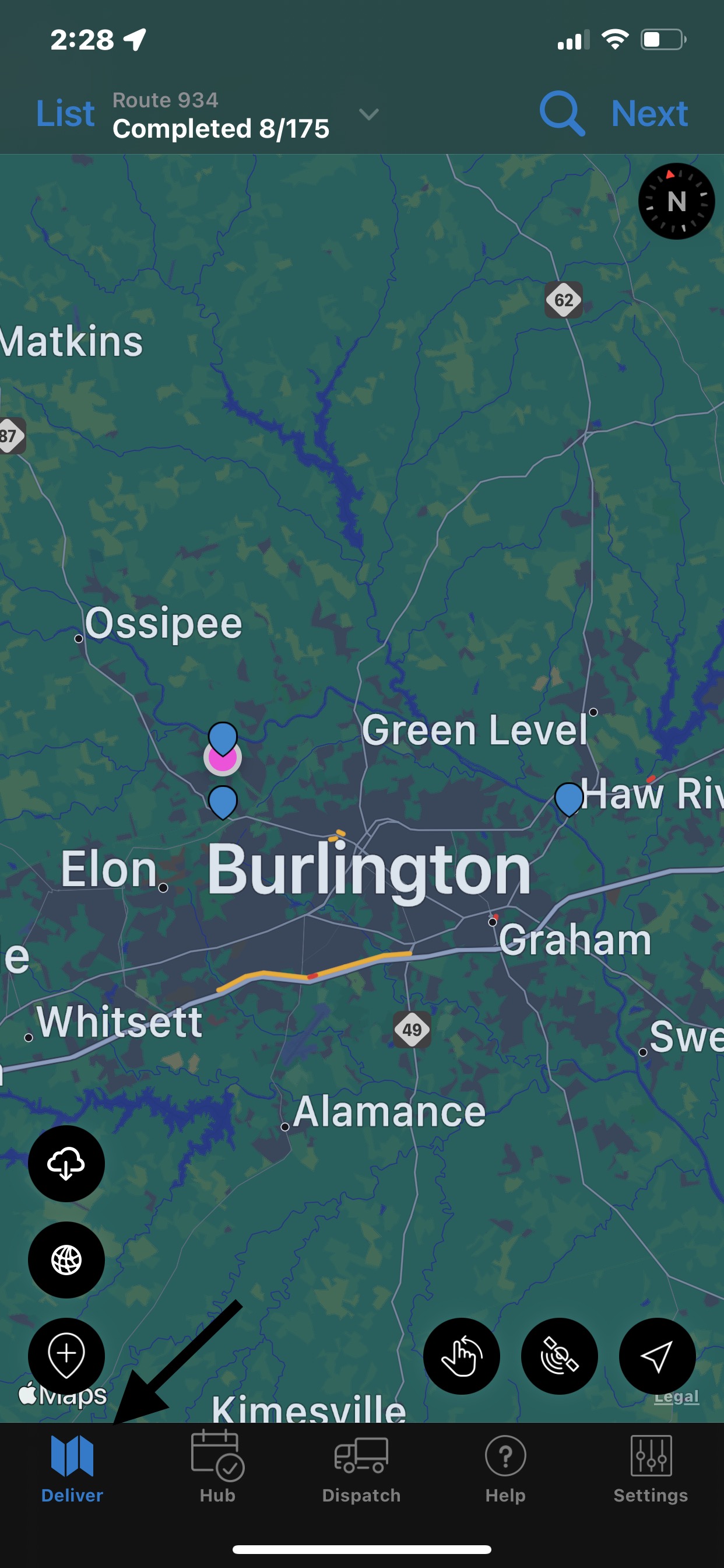Switch to the Hub tab
Viewport: 724px width, 1568px height.
[x=217, y=1468]
